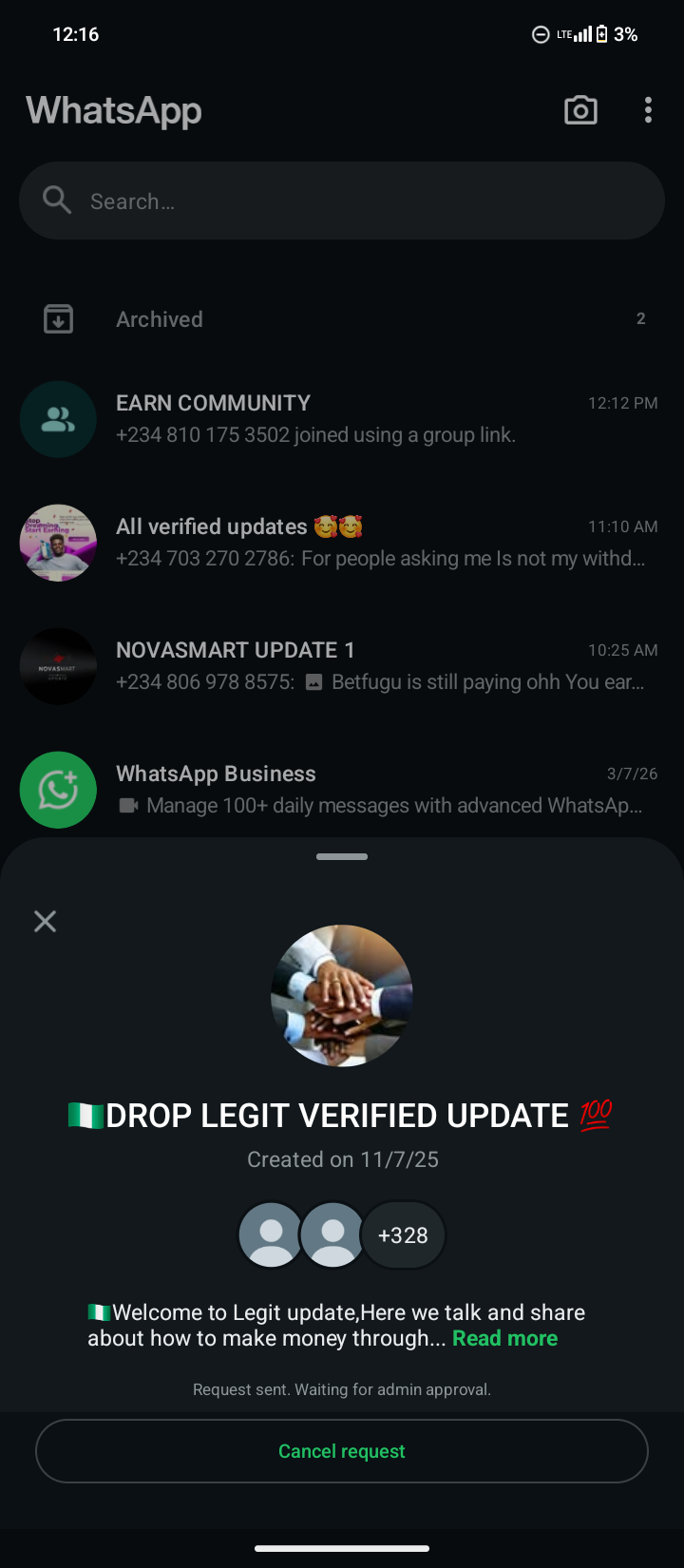Expand group description with Read more

coord(504,1338)
